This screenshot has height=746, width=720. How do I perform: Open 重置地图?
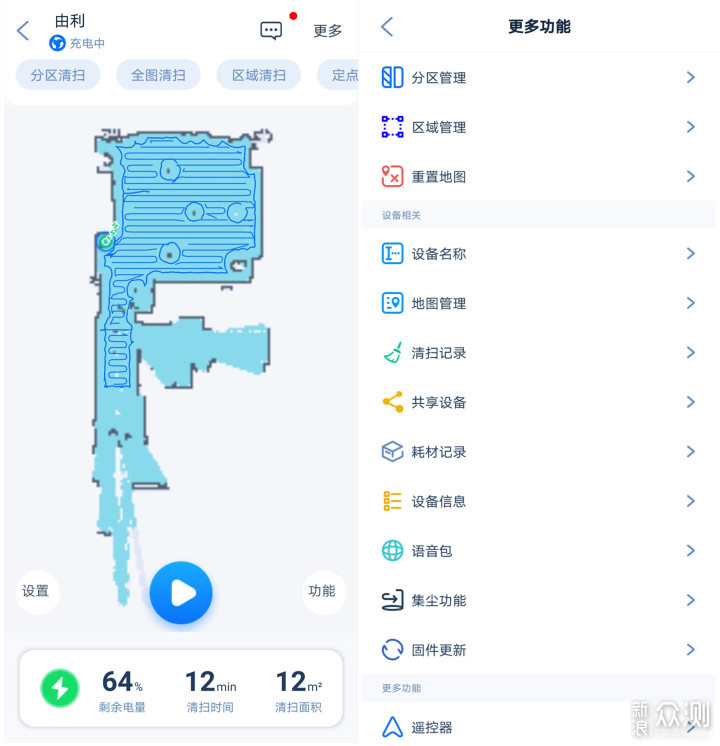click(538, 177)
